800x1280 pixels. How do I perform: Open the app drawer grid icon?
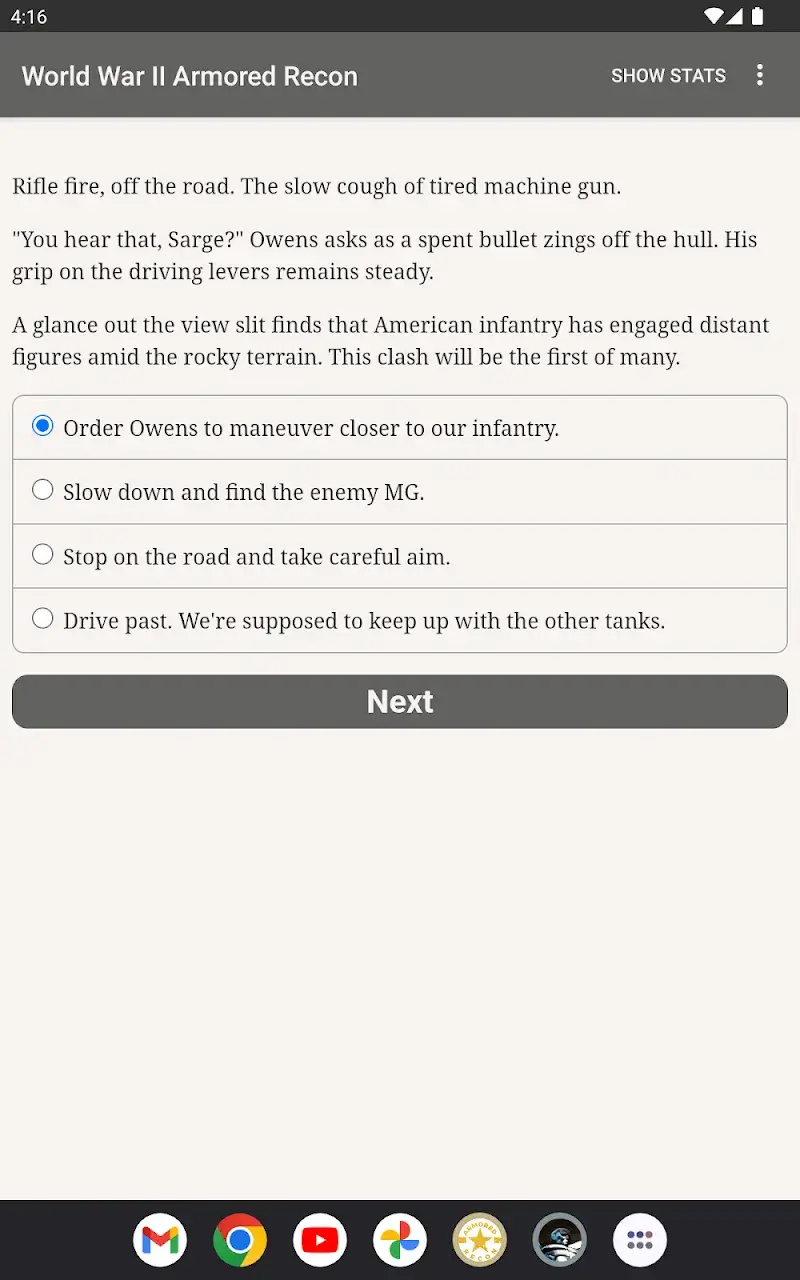(x=640, y=1240)
